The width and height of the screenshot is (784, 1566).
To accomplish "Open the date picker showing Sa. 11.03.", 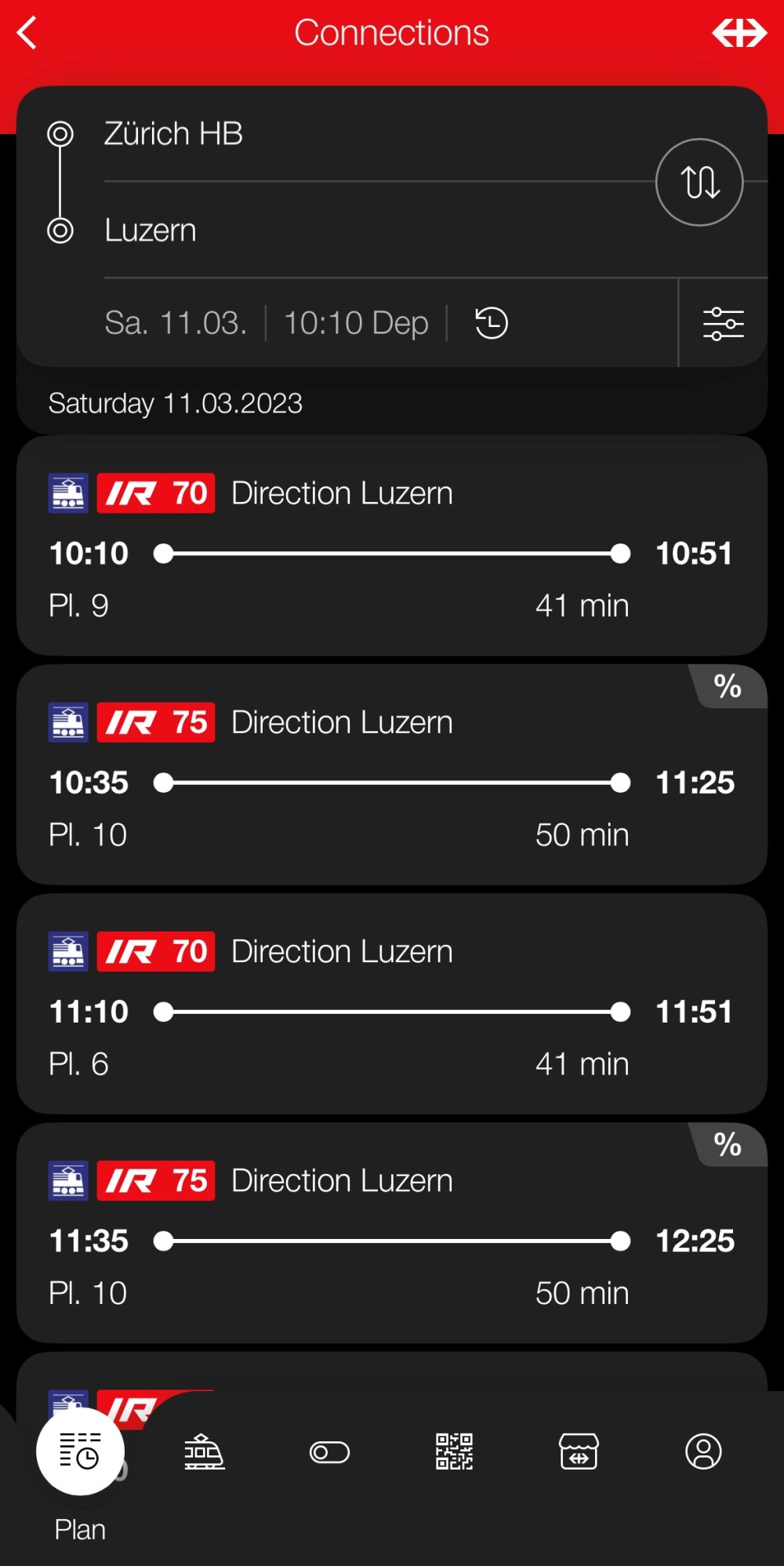I will [176, 323].
